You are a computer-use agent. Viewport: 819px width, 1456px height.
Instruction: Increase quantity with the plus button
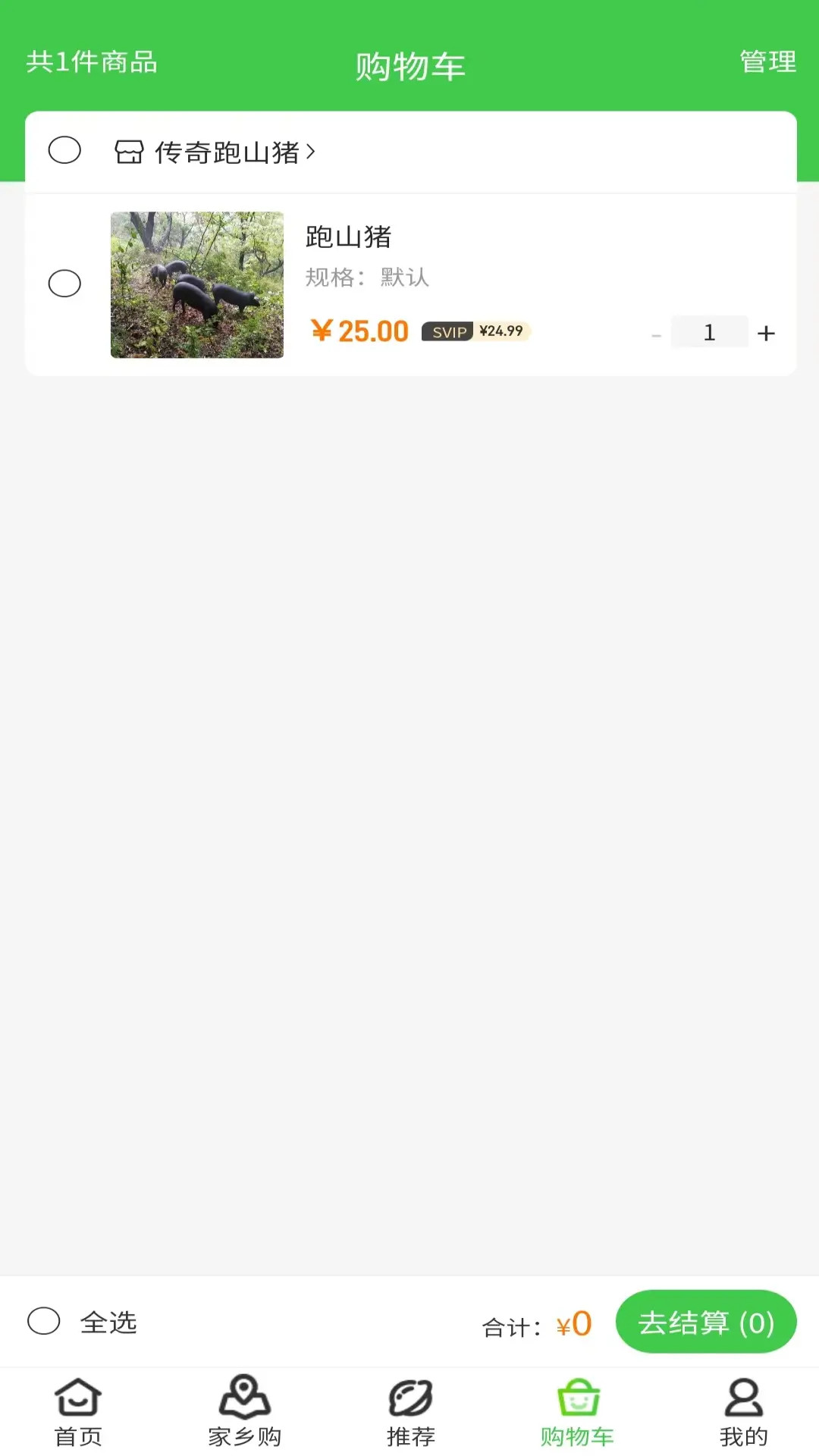coord(765,332)
